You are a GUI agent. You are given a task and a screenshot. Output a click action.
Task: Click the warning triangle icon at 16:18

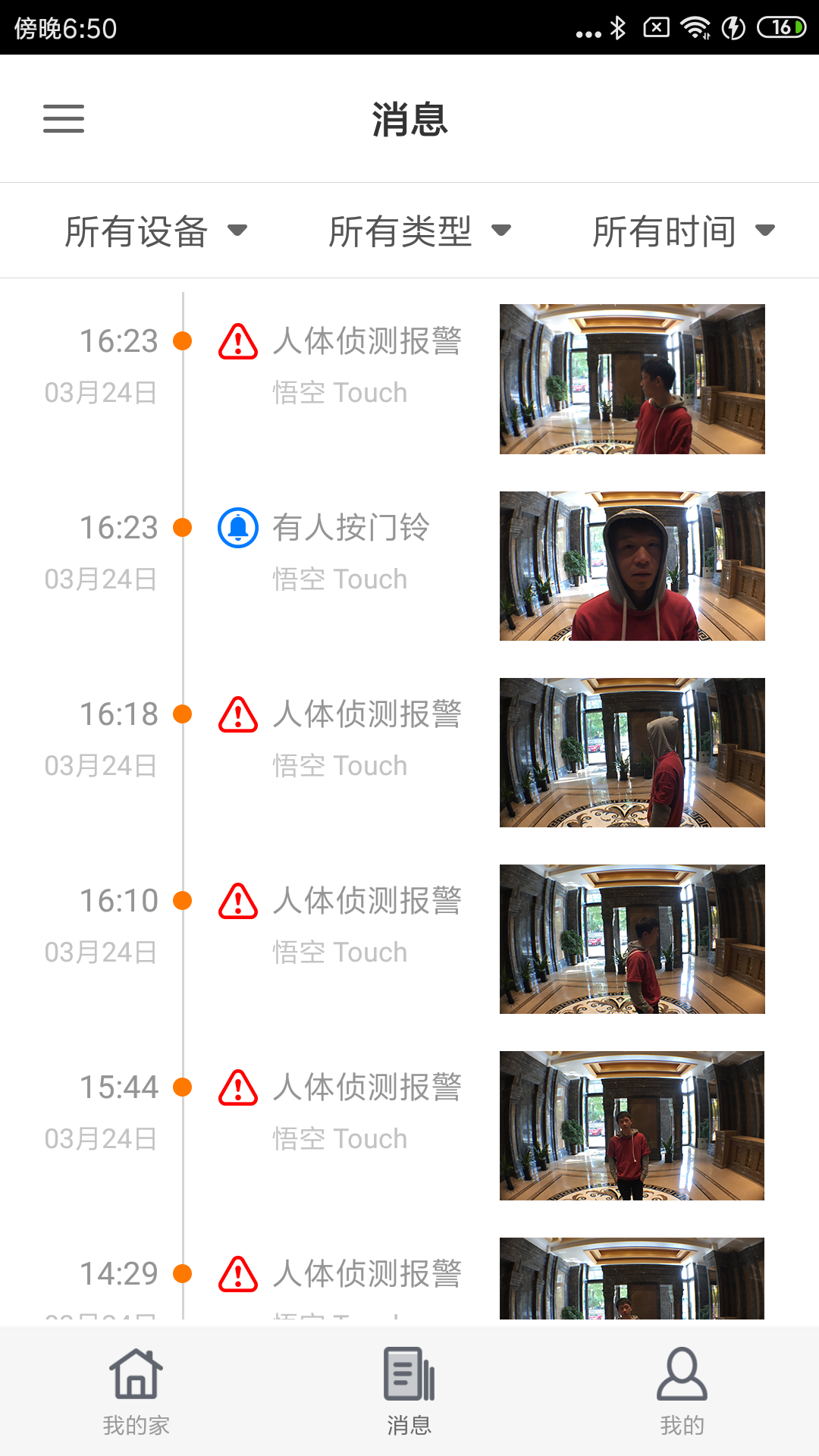[237, 714]
